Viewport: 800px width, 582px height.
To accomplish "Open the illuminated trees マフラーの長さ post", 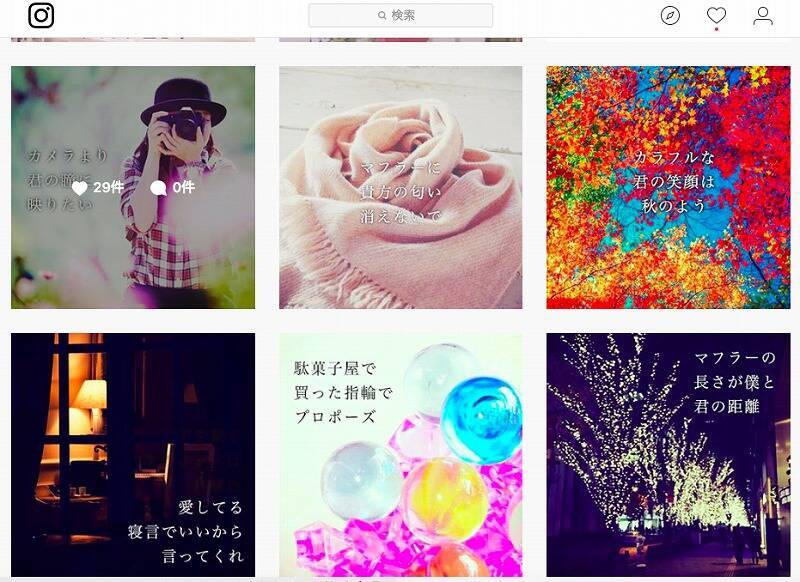I will click(x=668, y=455).
